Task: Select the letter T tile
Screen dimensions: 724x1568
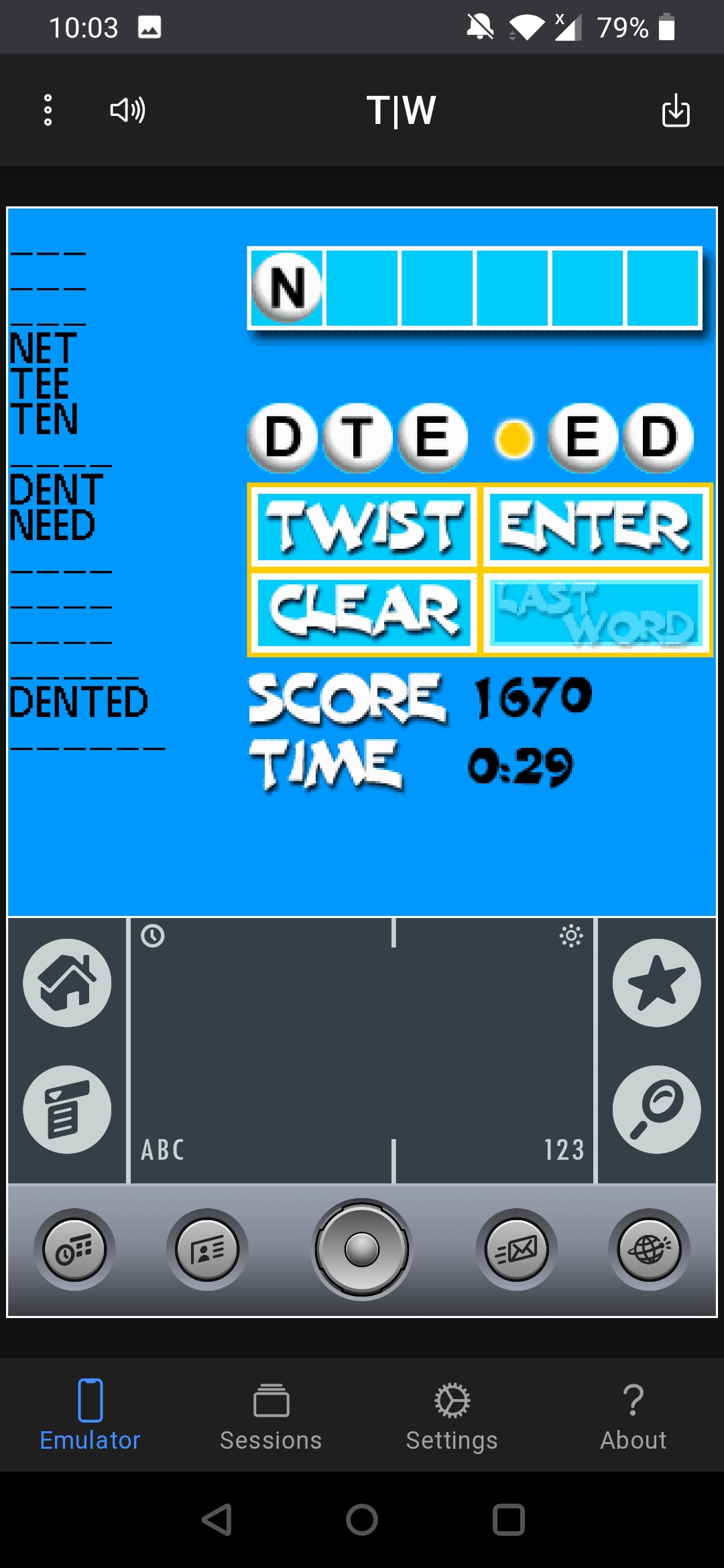Action: (x=357, y=436)
